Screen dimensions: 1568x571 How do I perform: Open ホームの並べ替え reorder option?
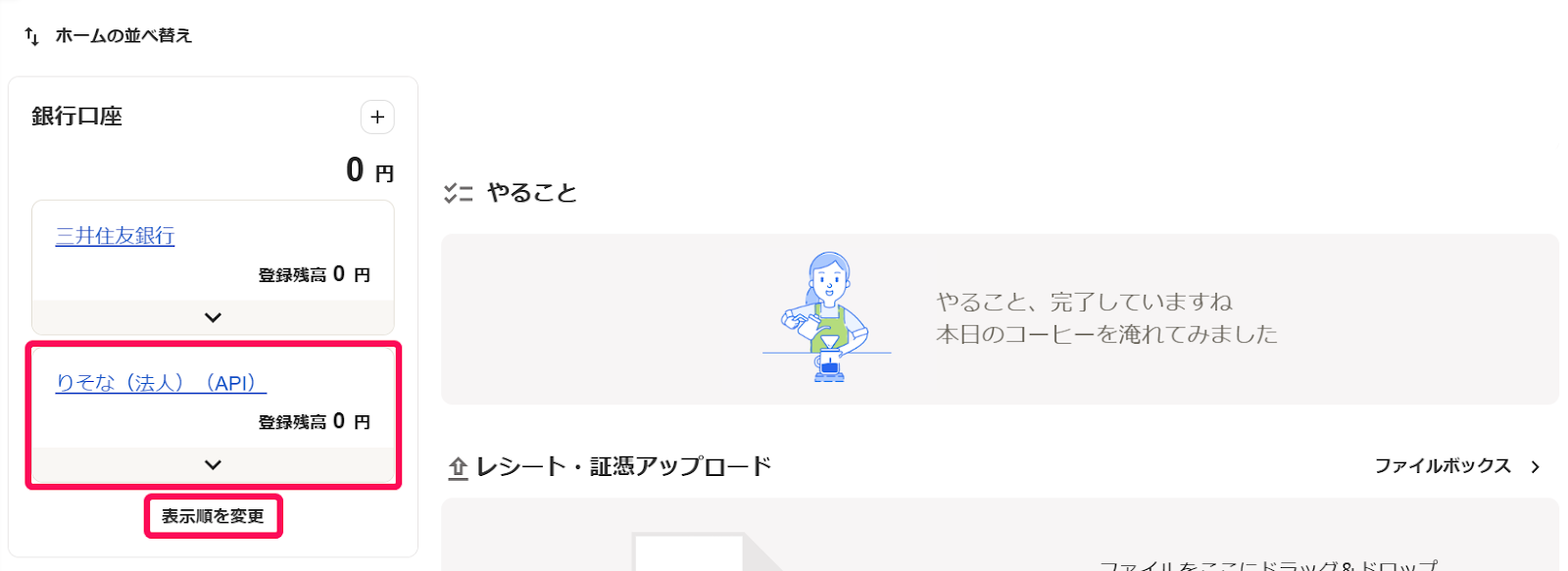[x=110, y=36]
